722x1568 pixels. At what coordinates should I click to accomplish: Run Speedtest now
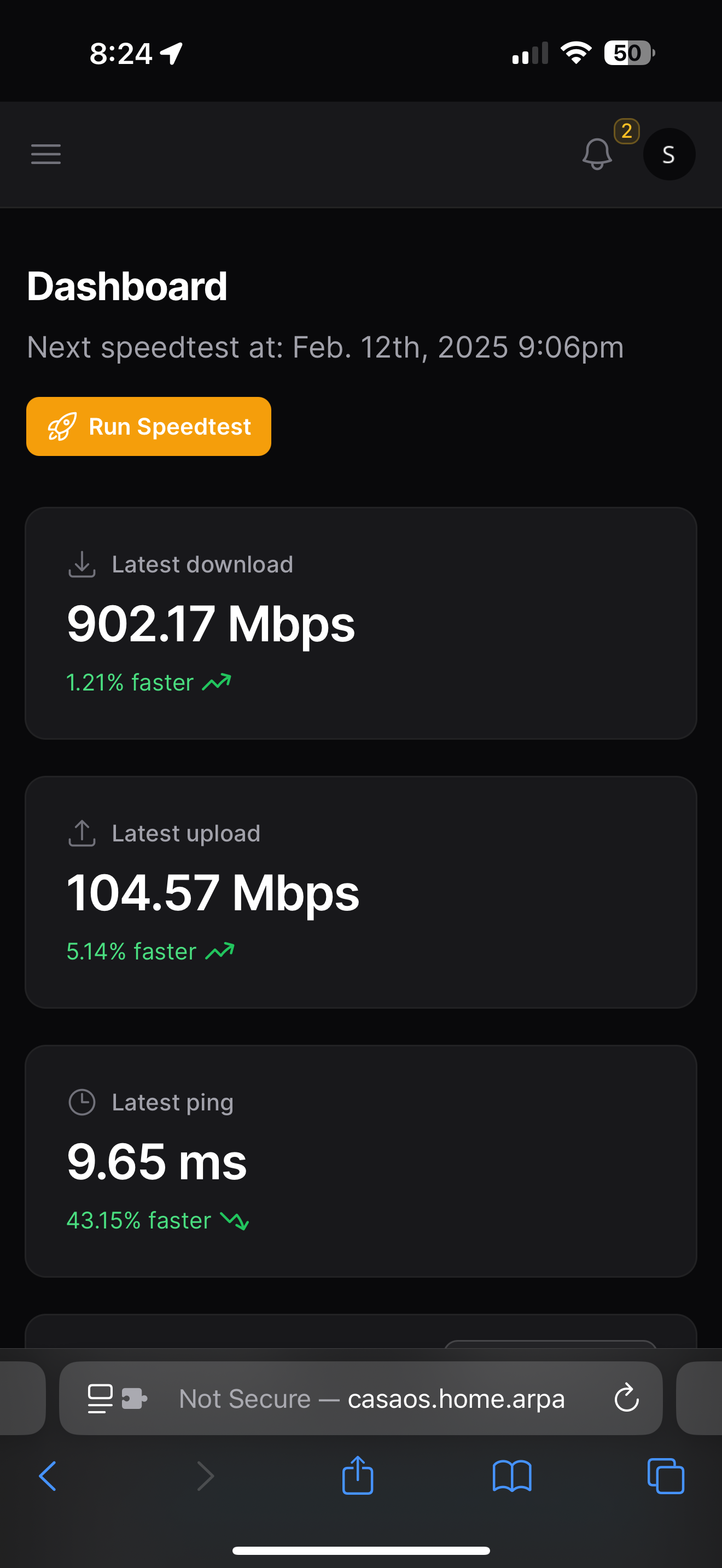(x=149, y=426)
